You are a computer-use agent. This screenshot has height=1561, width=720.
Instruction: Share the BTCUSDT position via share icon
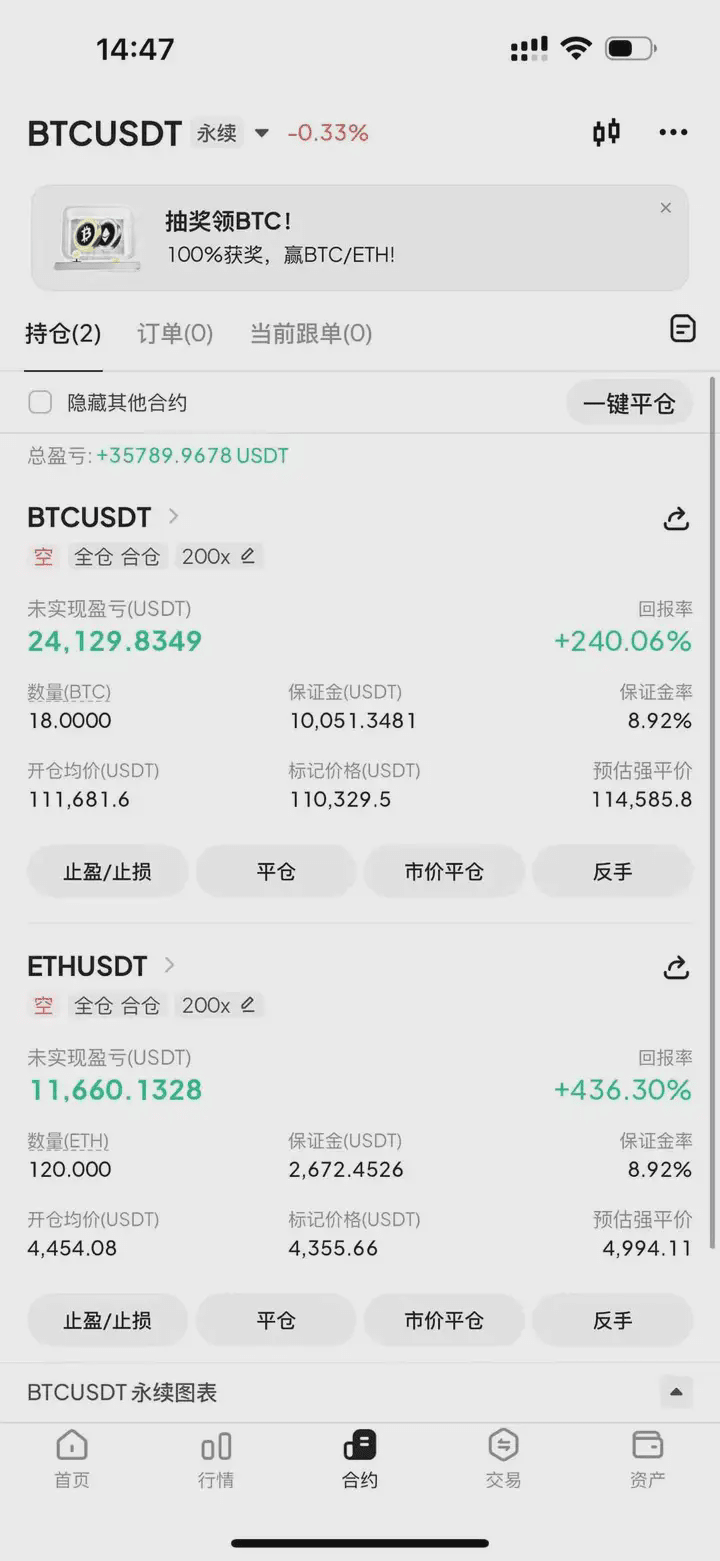[676, 519]
